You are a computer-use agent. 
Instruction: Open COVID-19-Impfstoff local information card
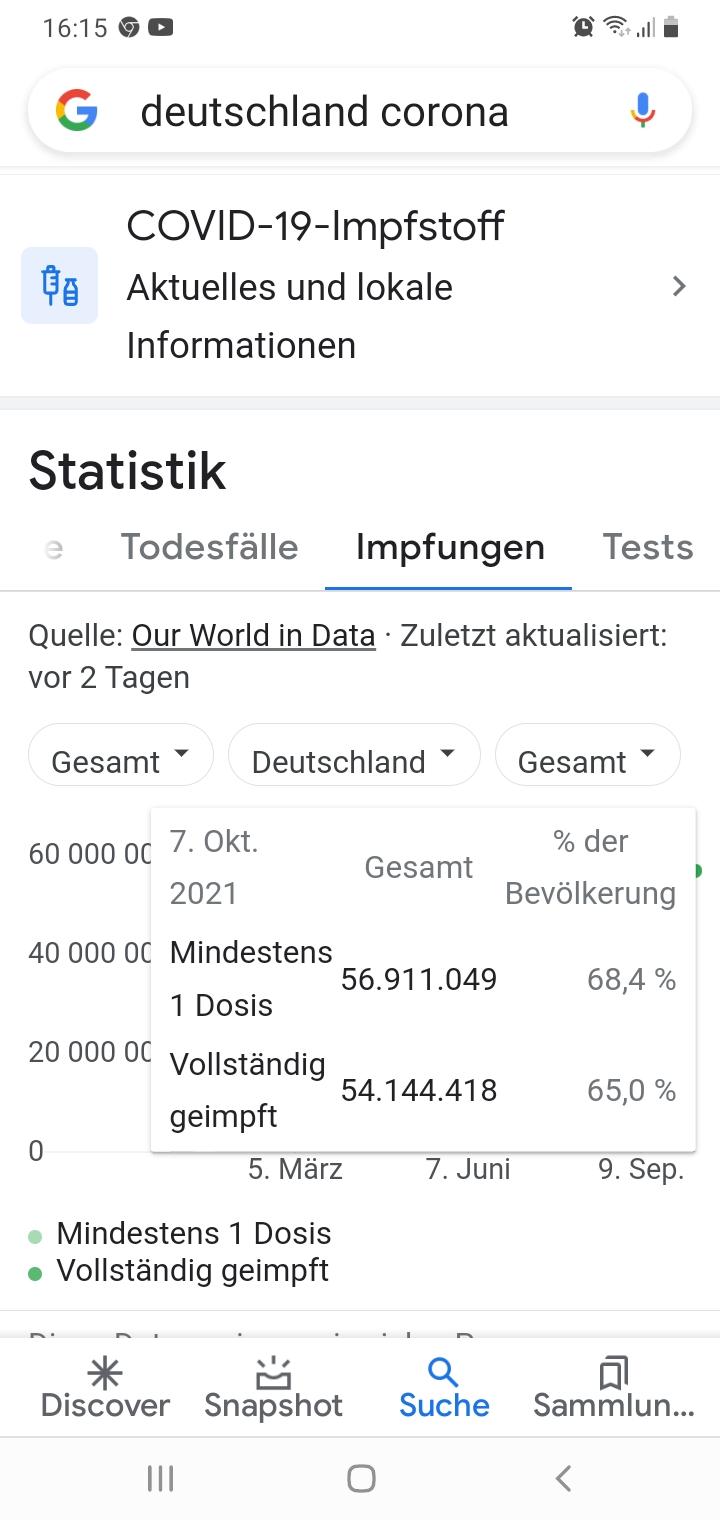360,286
